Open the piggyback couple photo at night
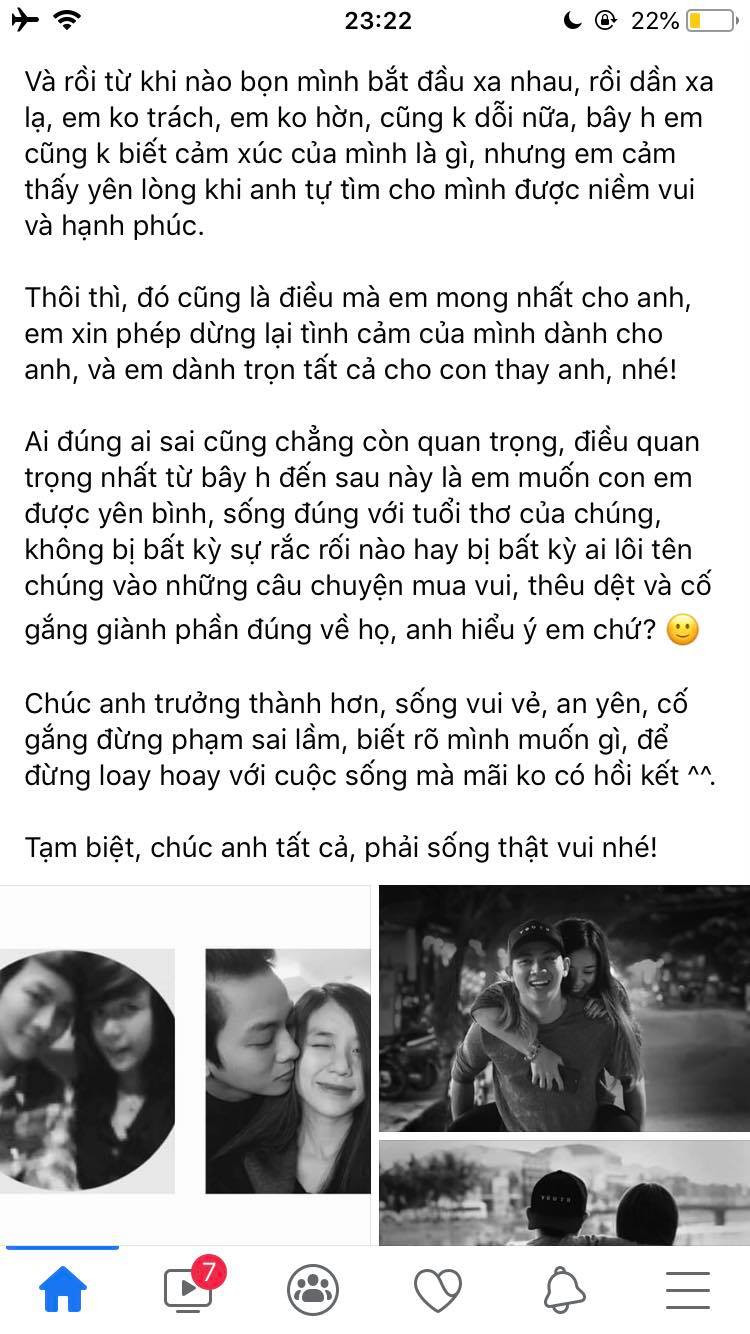This screenshot has width=750, height=1334. coord(565,1005)
